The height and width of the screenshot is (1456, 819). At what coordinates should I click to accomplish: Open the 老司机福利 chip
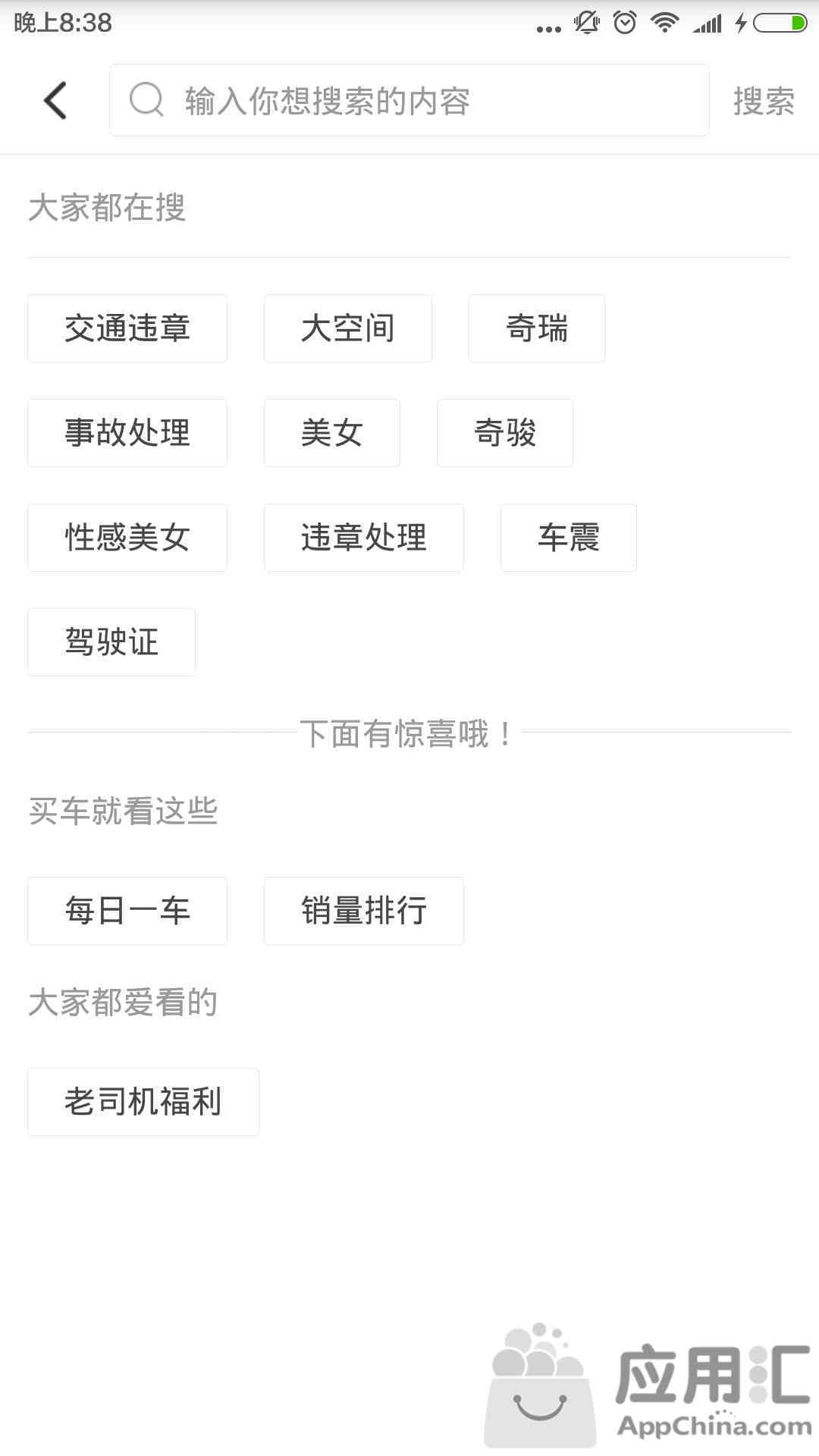[x=143, y=1102]
